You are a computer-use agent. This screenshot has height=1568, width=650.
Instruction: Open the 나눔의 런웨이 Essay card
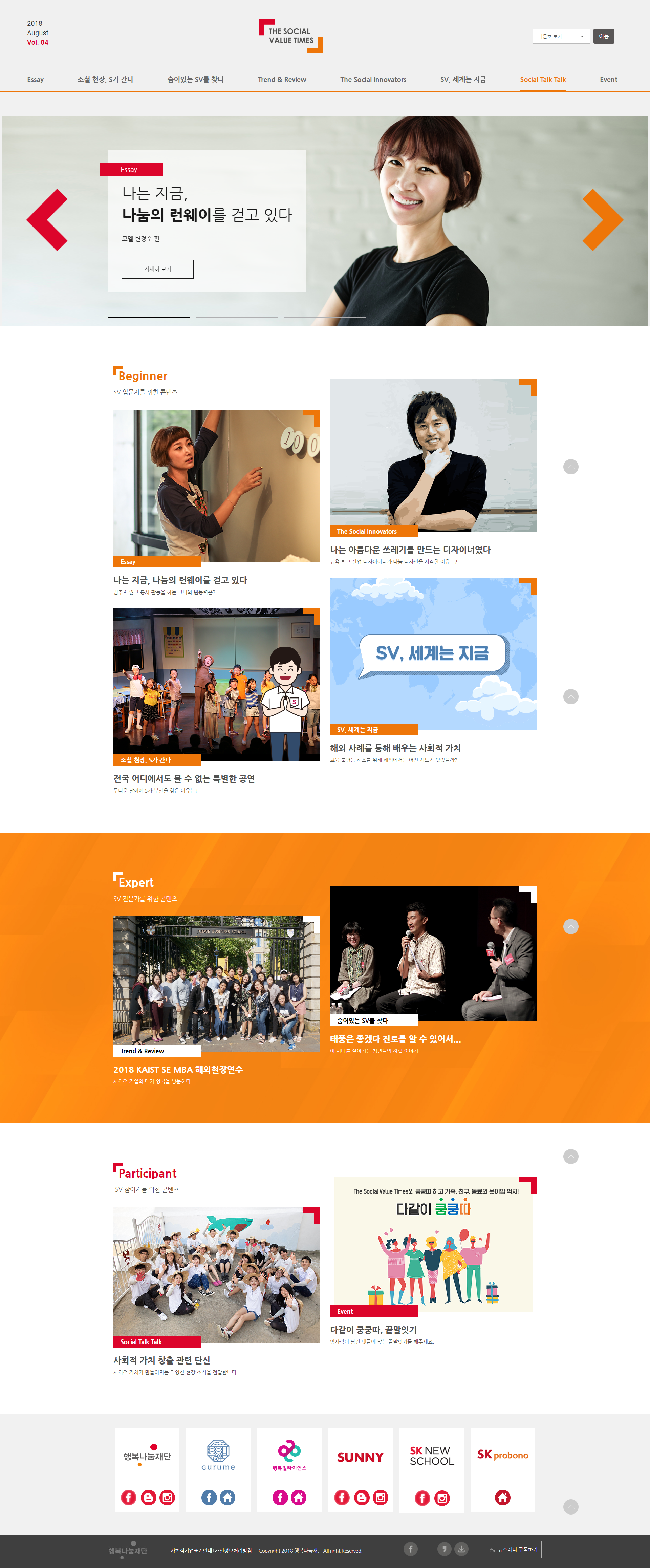coord(216,486)
